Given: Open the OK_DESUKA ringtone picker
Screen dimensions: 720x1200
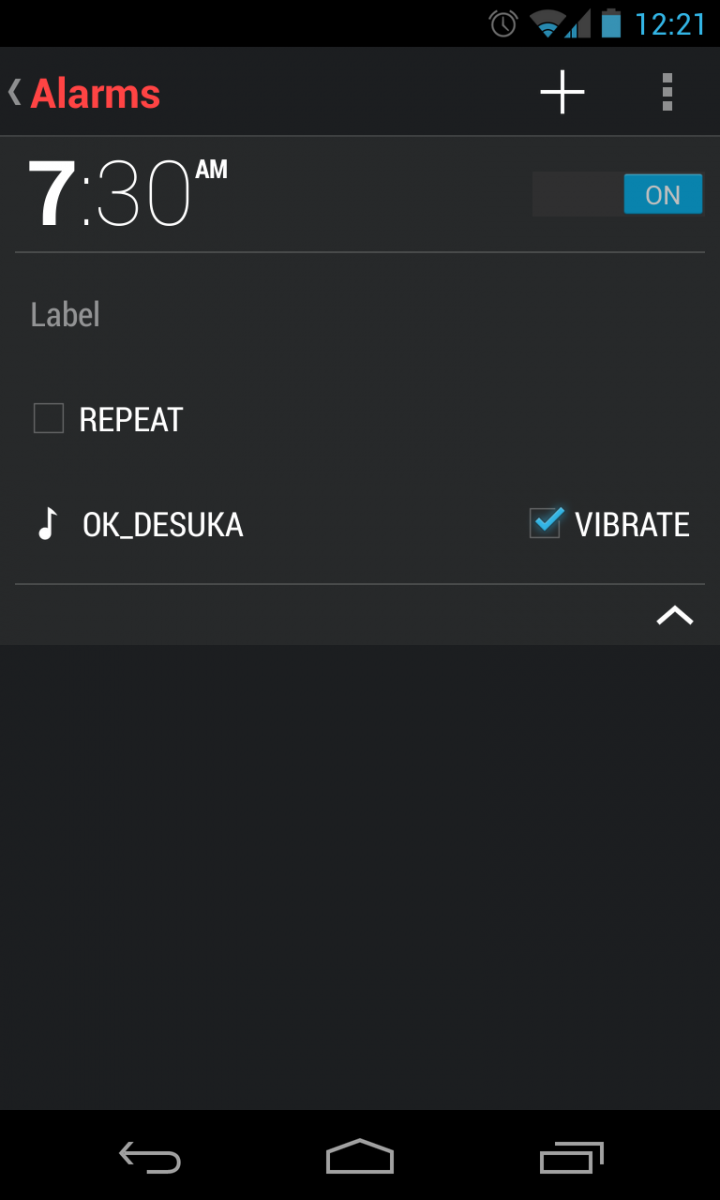Looking at the screenshot, I should (x=162, y=523).
